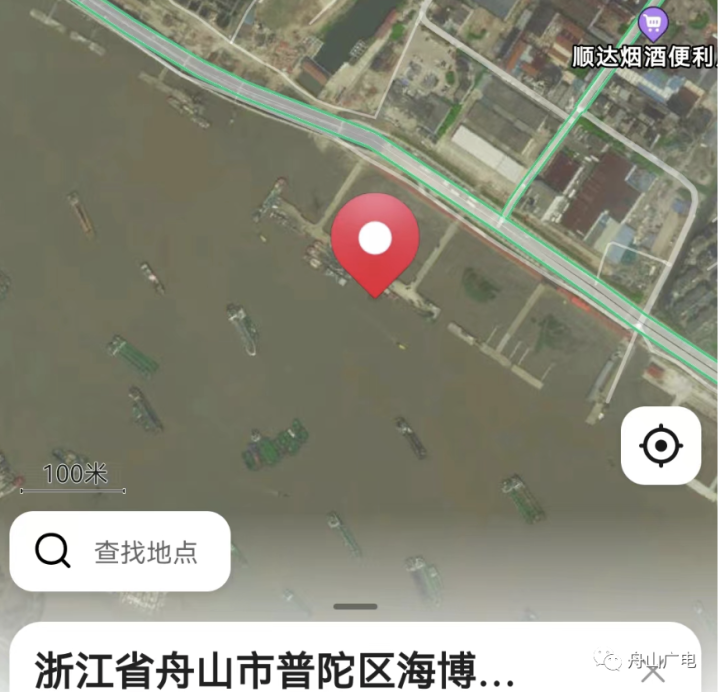
Task: Tap the 查找地点 search box
Action: (x=120, y=551)
